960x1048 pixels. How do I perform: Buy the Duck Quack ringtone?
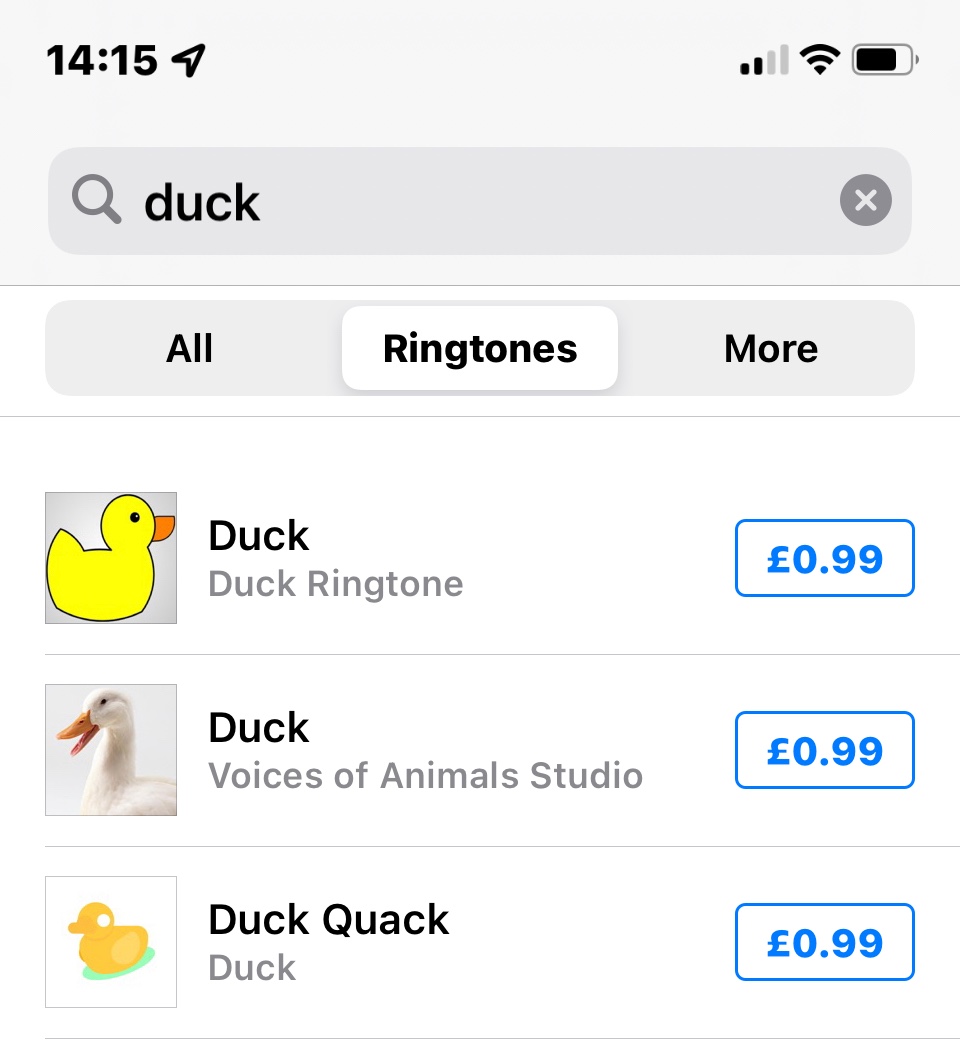coord(824,941)
